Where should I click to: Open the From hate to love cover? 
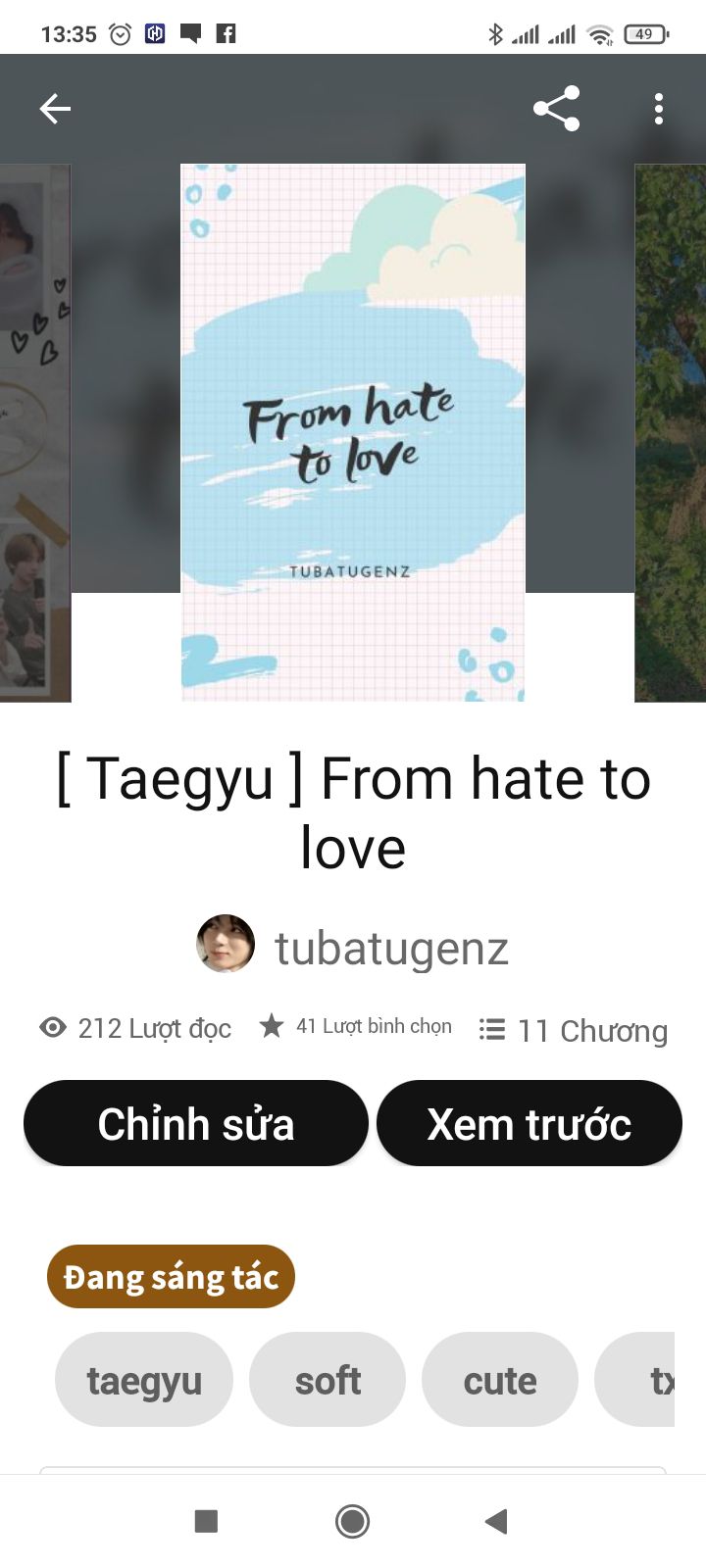point(353,431)
